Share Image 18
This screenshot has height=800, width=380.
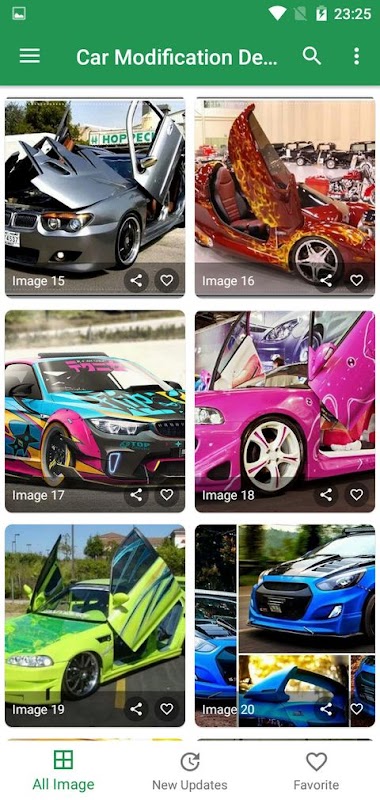[x=326, y=494]
